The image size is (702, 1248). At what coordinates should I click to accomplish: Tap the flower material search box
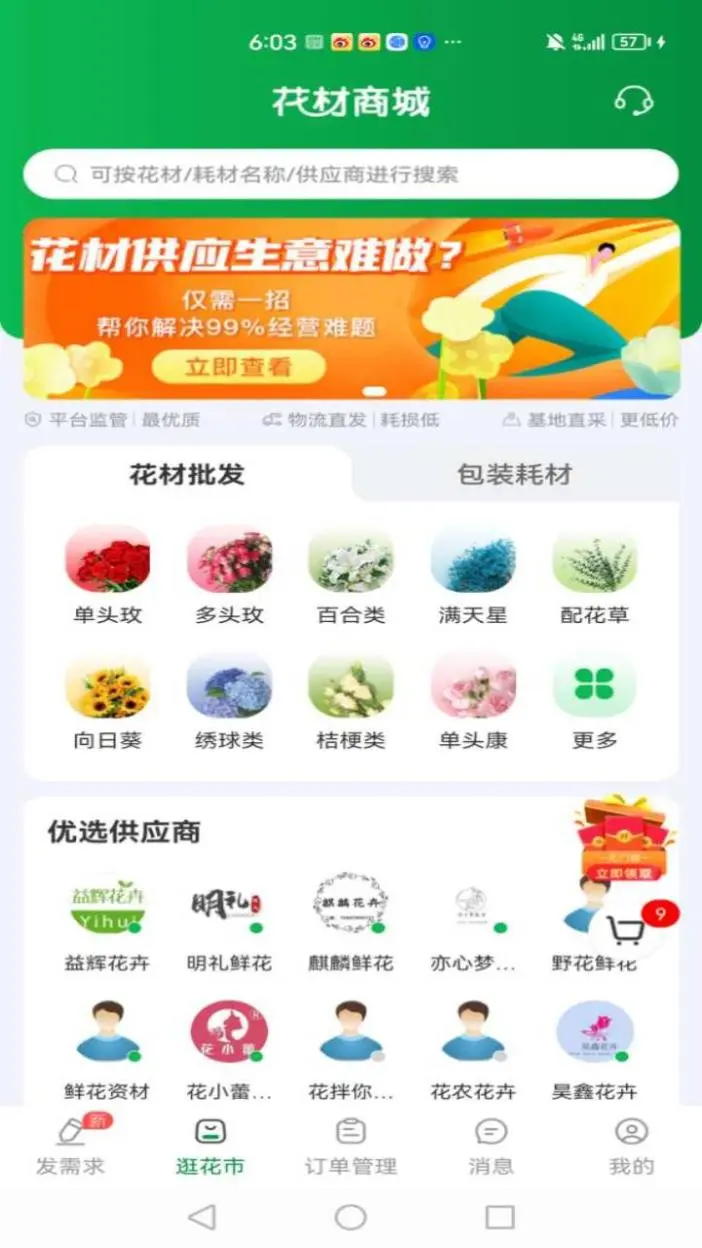(350, 174)
